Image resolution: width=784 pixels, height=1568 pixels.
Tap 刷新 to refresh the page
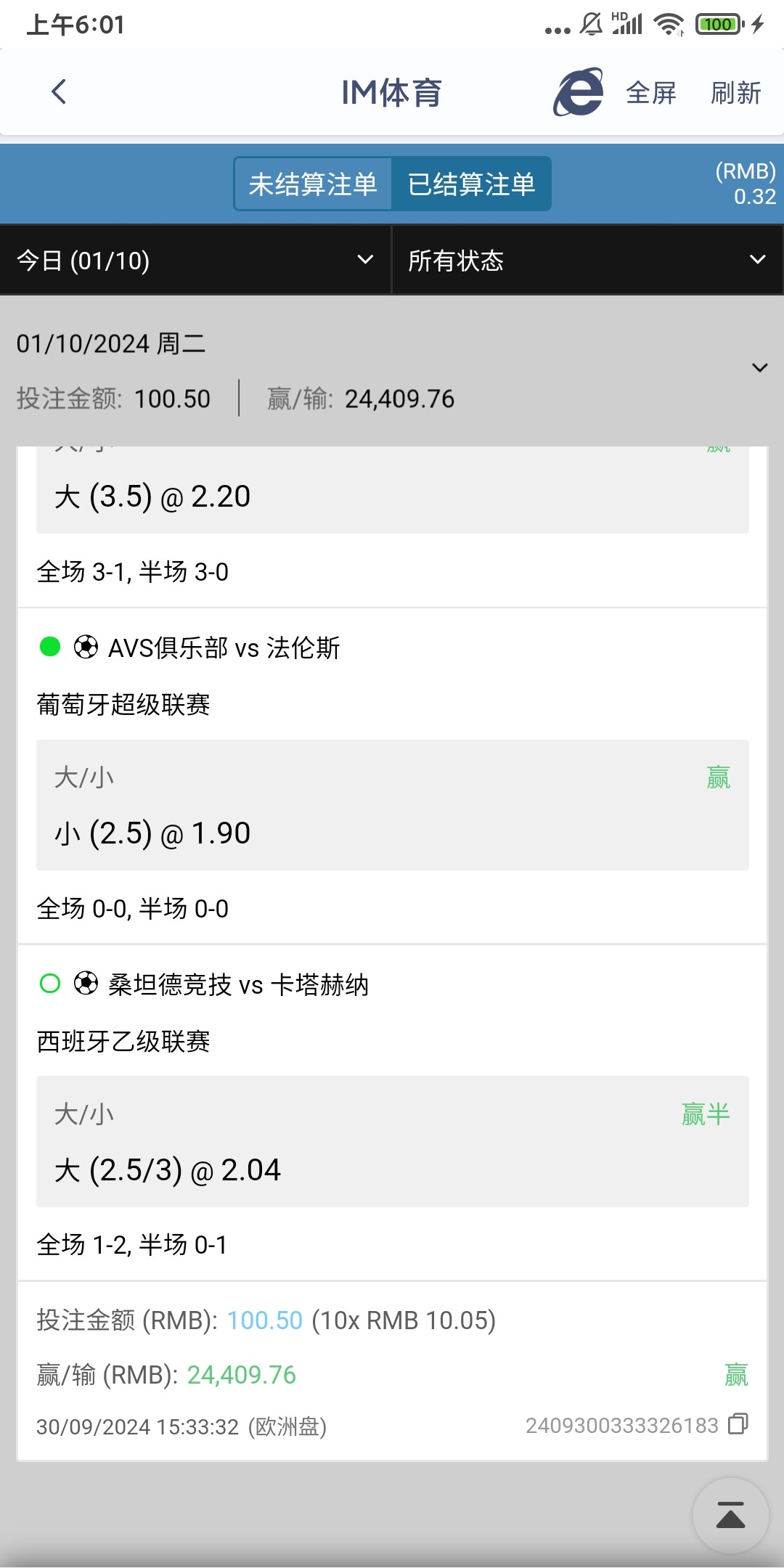pos(735,93)
